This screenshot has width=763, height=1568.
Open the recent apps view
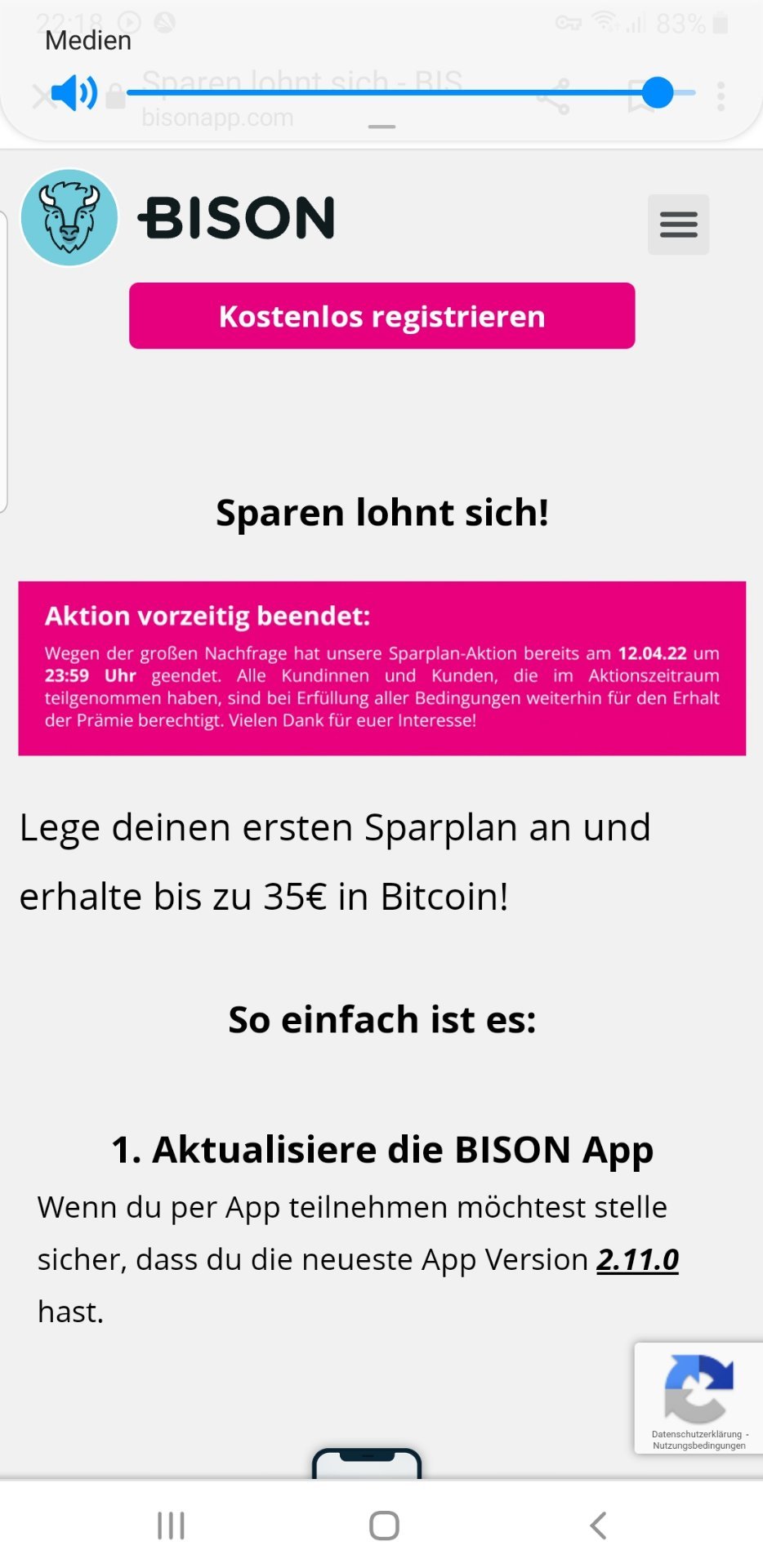click(171, 1525)
